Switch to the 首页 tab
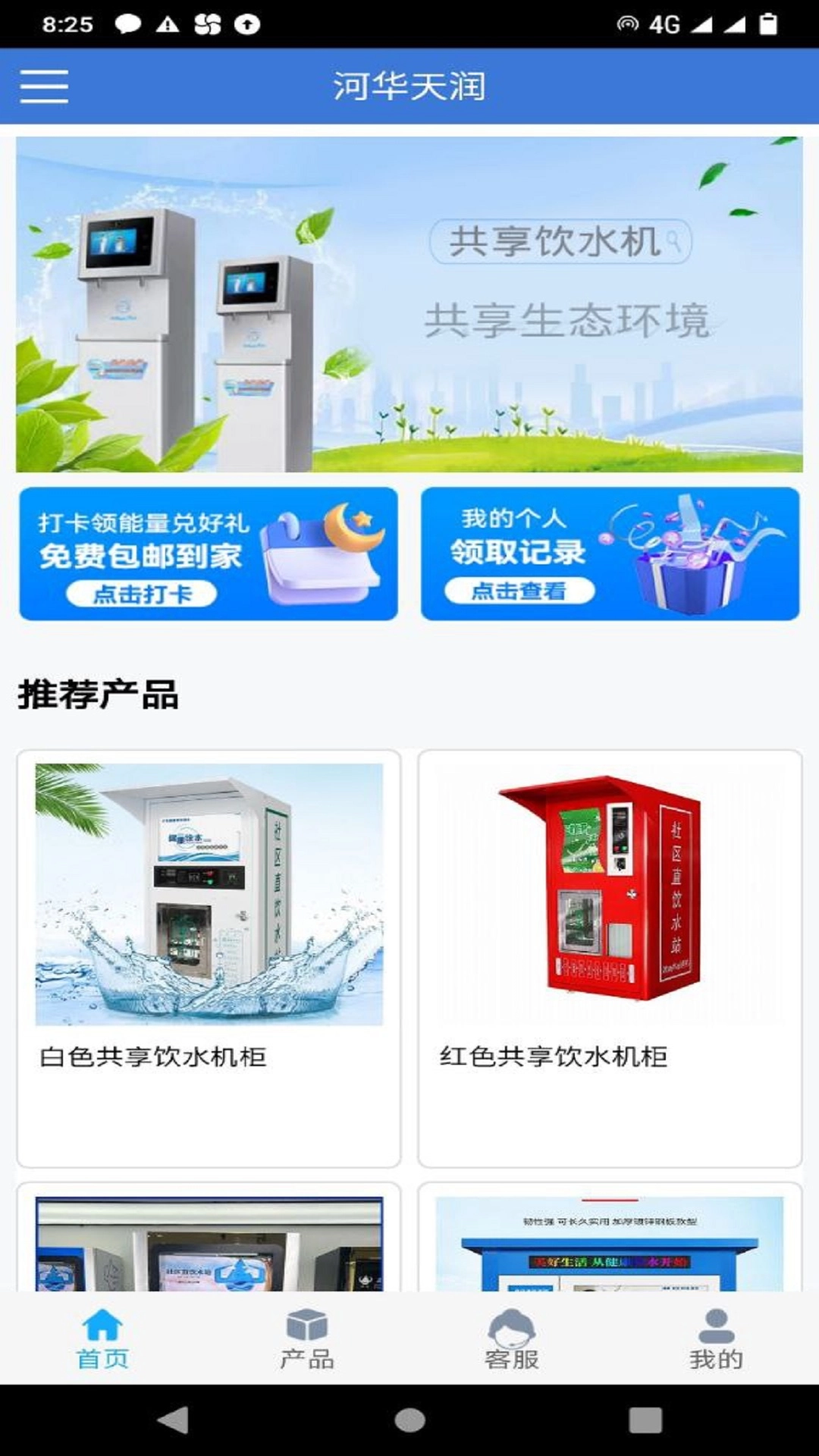Screen dimensions: 819x1456 pyautogui.click(x=102, y=1339)
